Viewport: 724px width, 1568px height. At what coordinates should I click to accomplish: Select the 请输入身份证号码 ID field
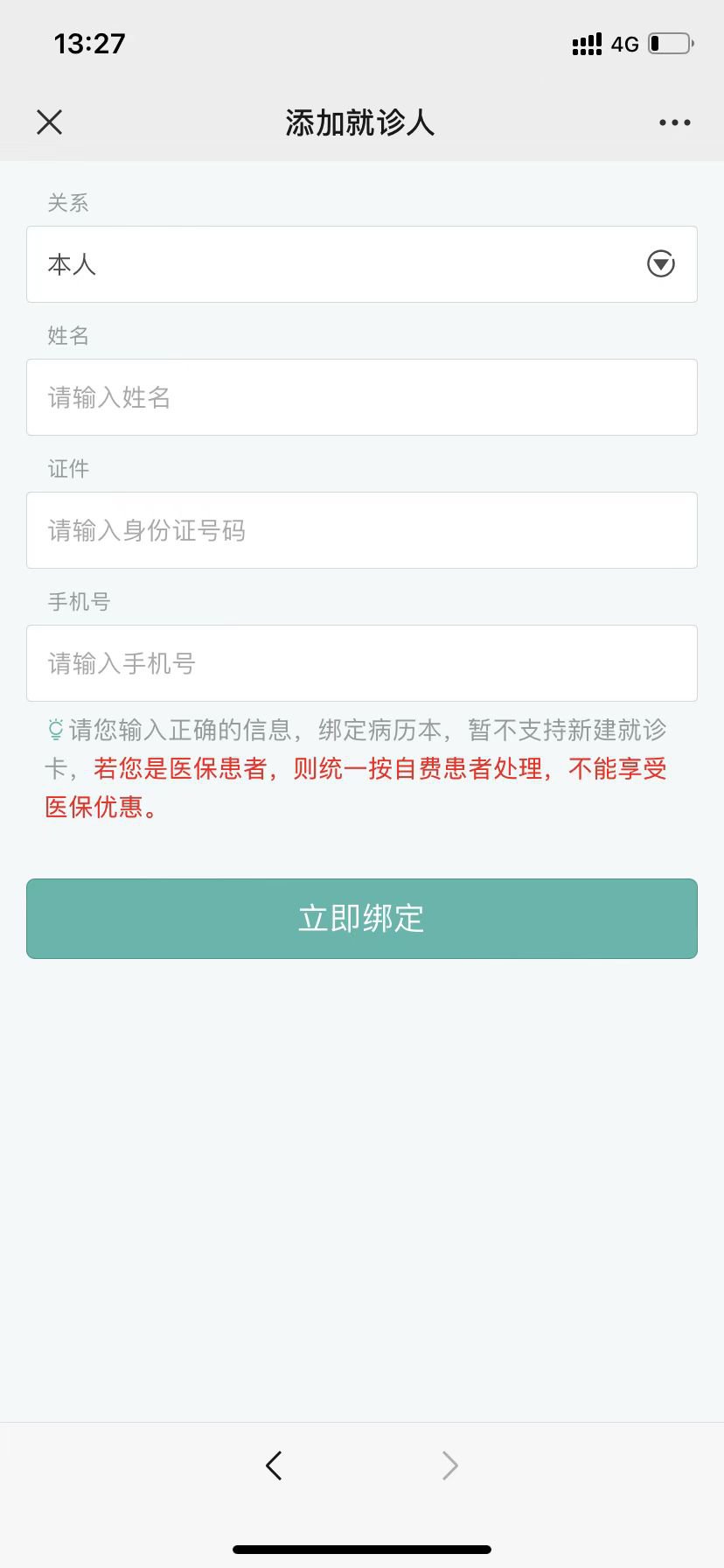pyautogui.click(x=361, y=530)
